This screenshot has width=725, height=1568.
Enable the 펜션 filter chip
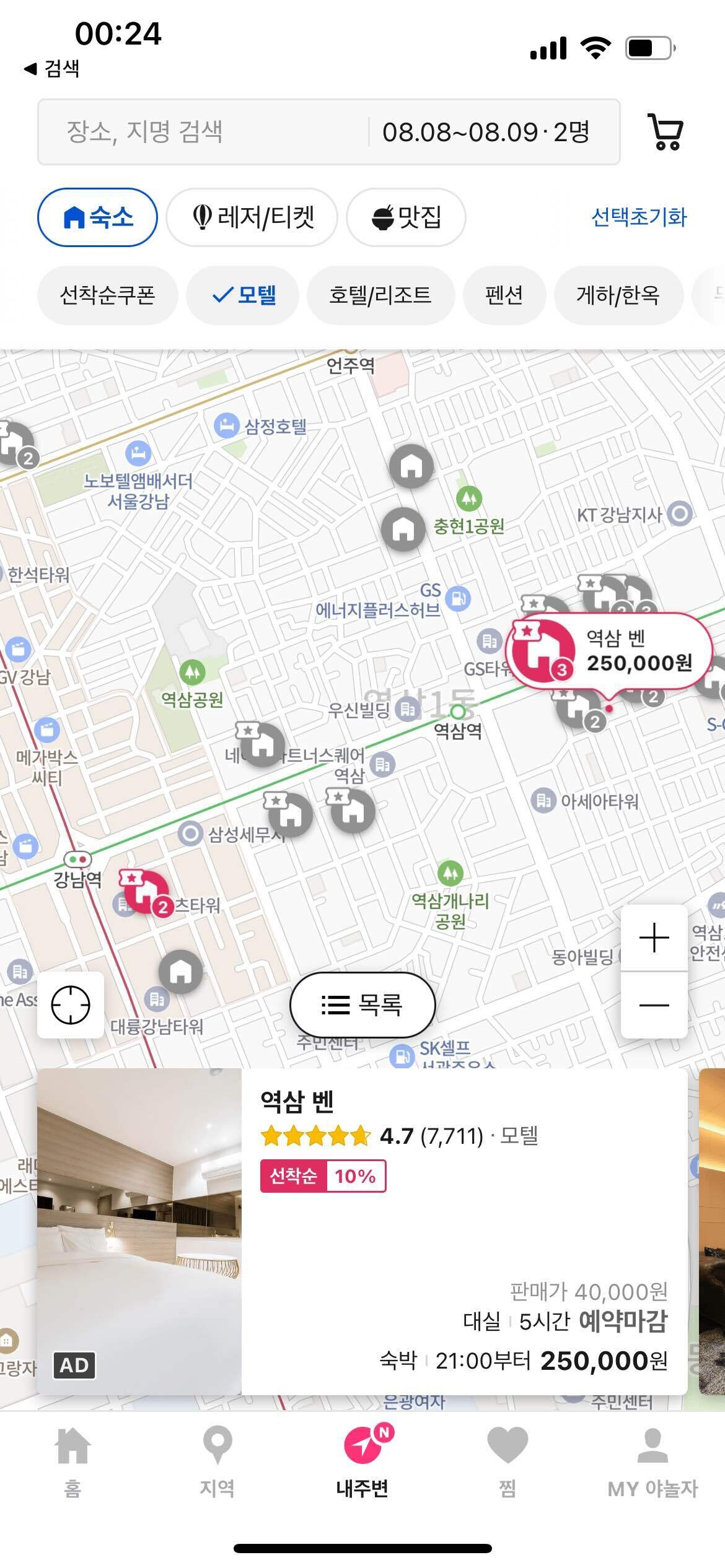[504, 295]
